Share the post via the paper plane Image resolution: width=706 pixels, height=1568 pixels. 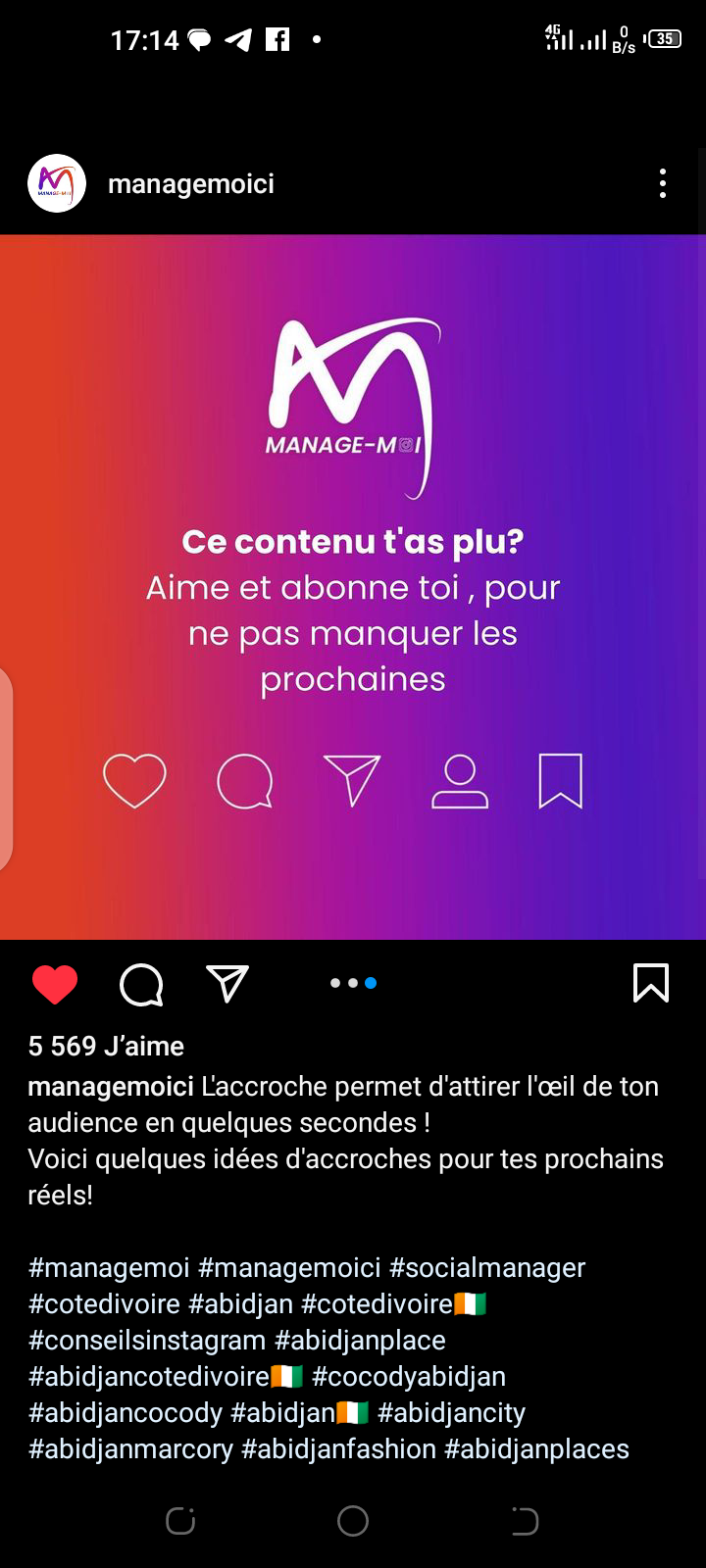pos(227,984)
